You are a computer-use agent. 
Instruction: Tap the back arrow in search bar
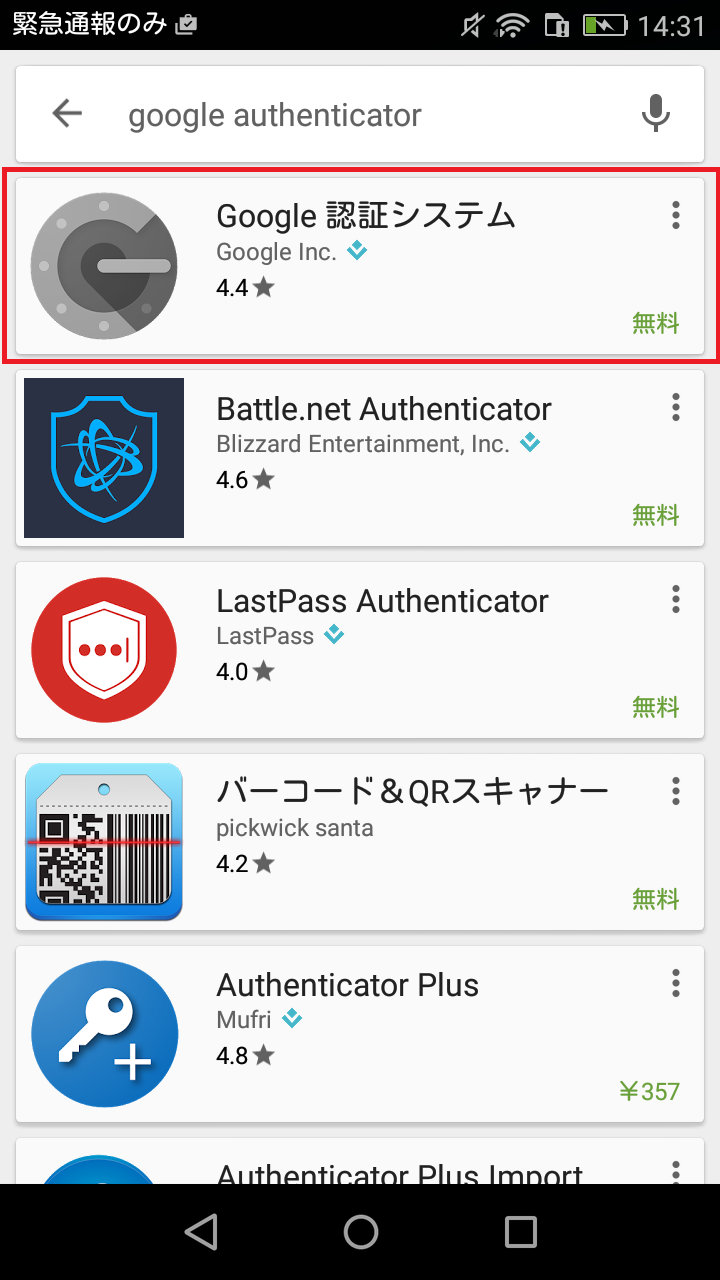67,114
